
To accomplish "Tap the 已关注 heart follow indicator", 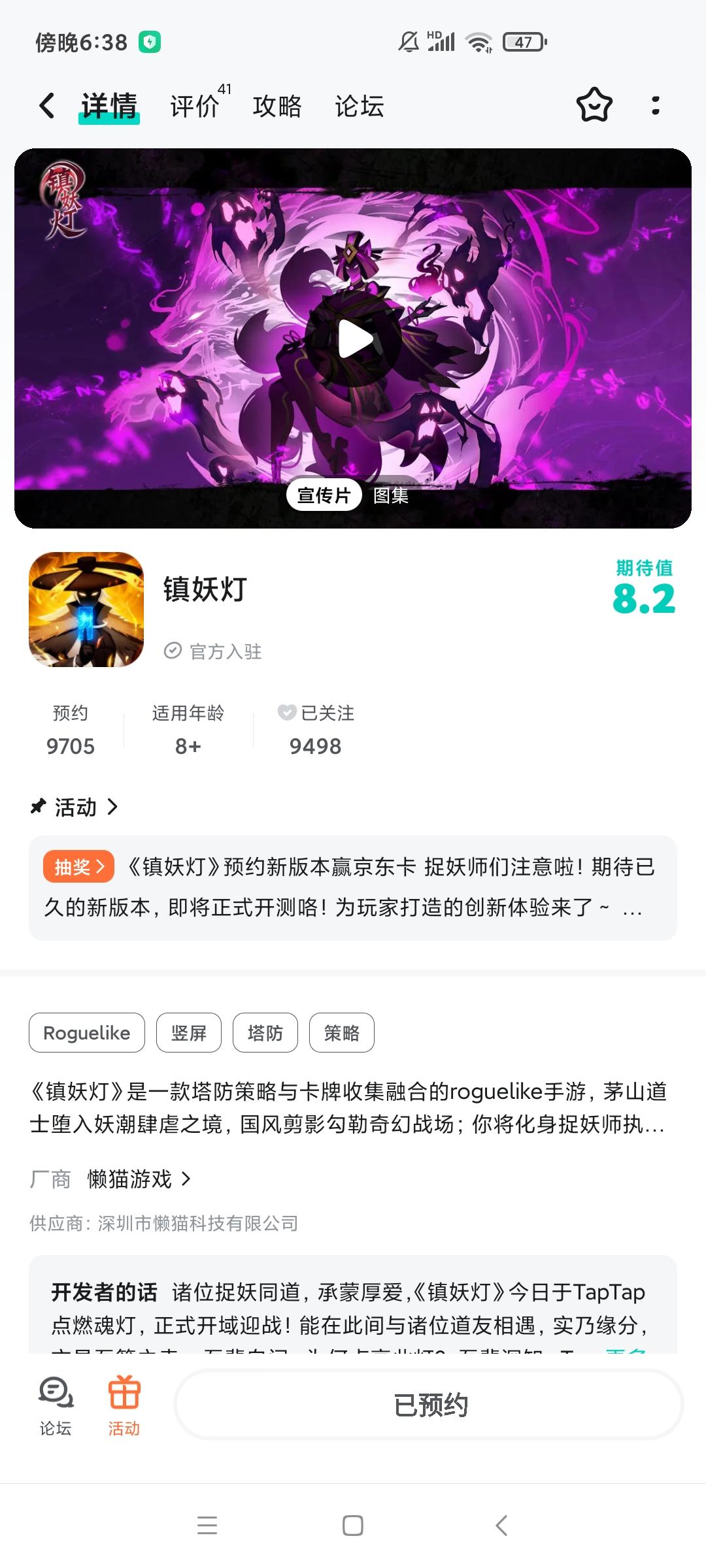I will coord(316,714).
